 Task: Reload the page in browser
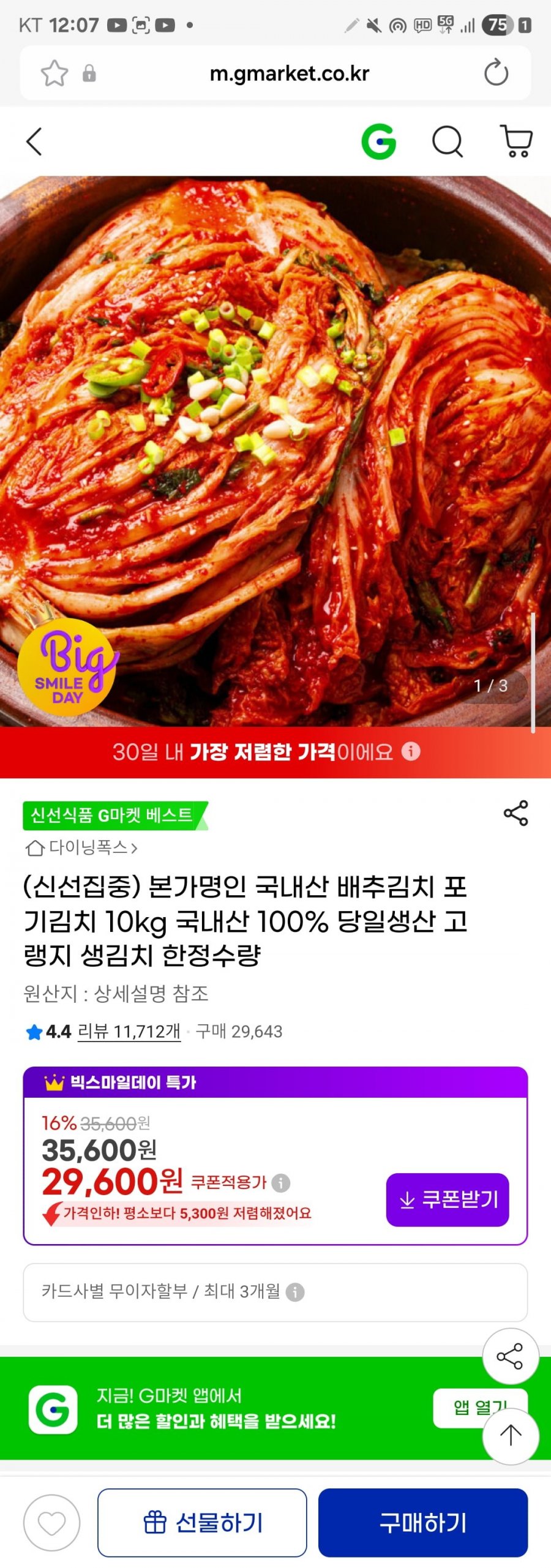[x=496, y=73]
